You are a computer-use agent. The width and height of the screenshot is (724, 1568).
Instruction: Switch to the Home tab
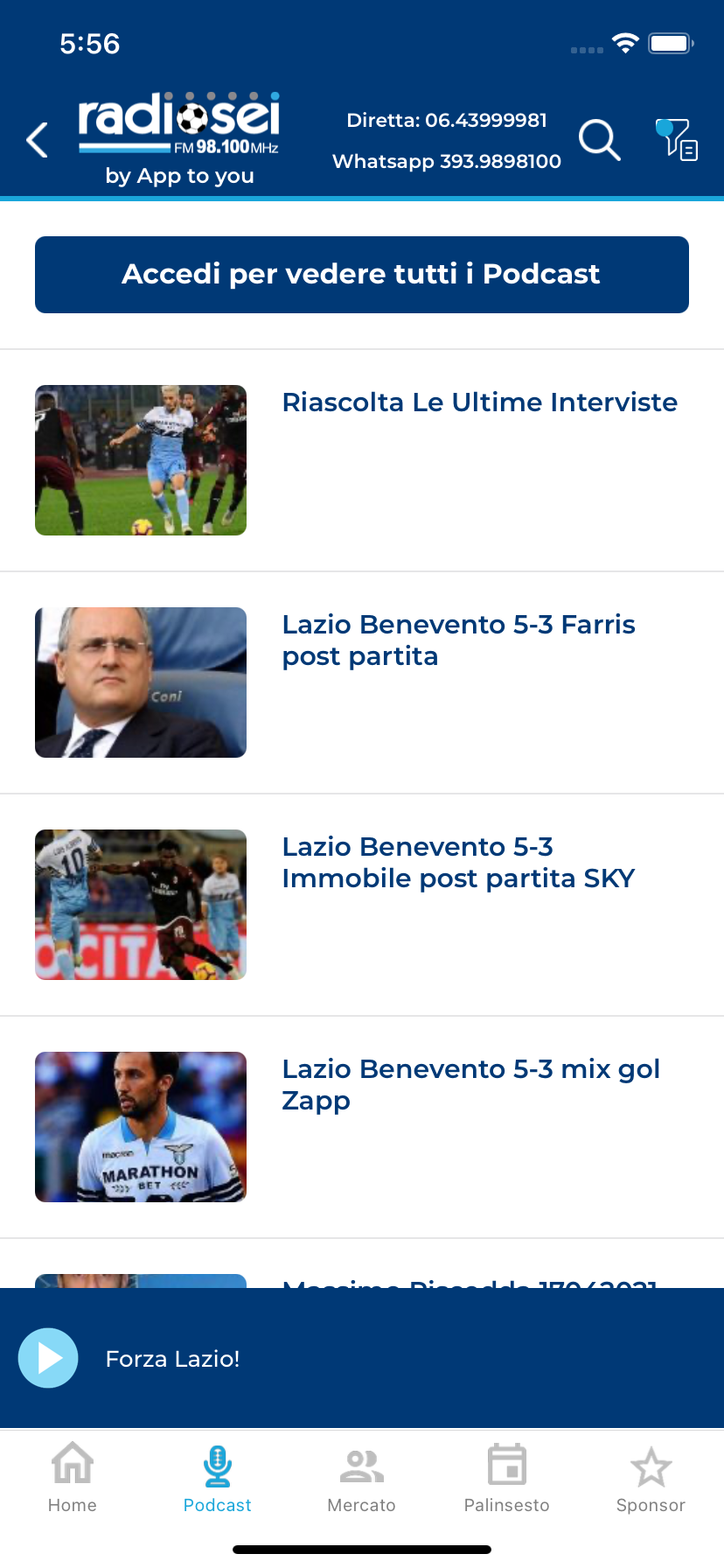point(73,1478)
